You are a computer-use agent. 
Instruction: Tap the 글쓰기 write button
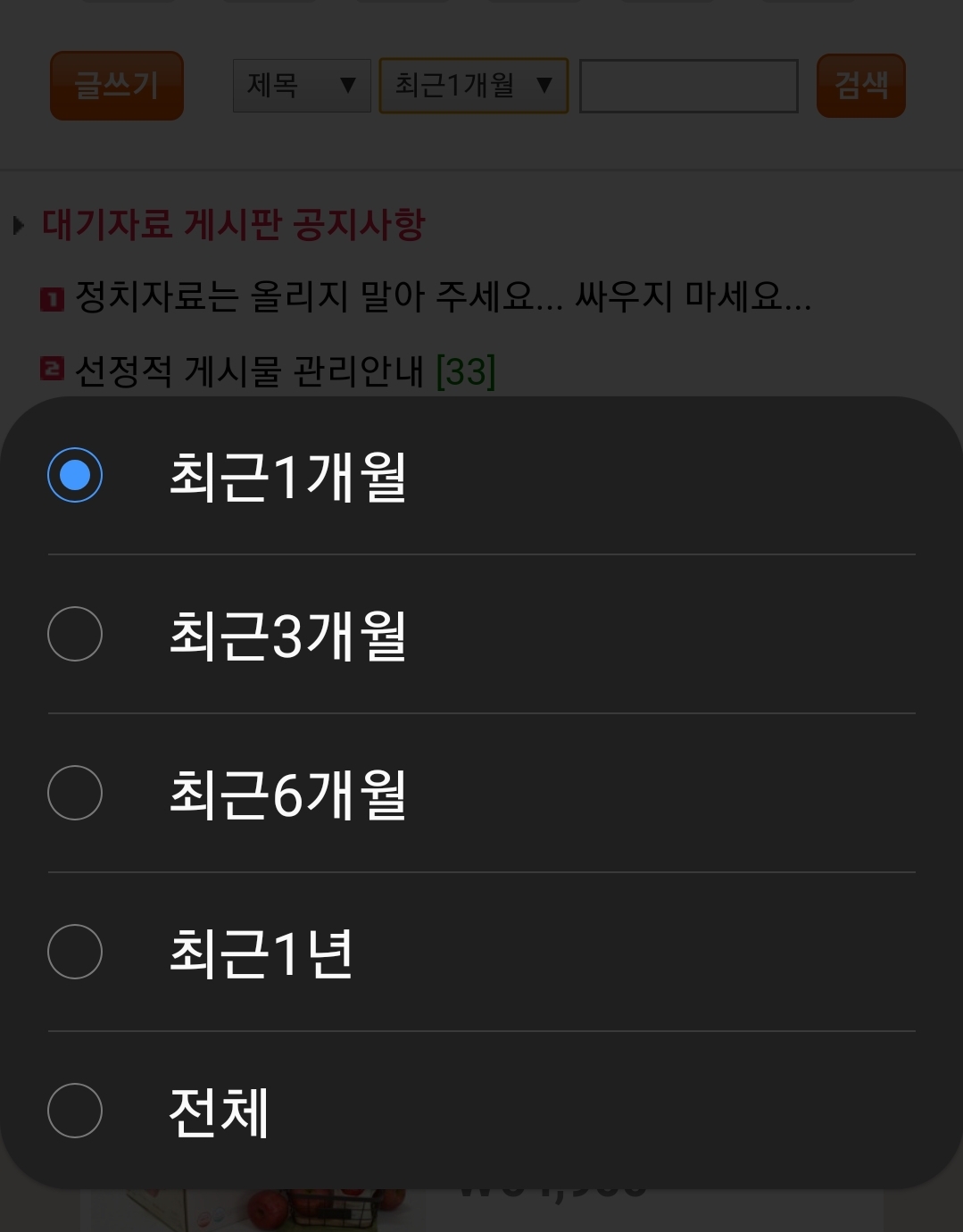(117, 86)
